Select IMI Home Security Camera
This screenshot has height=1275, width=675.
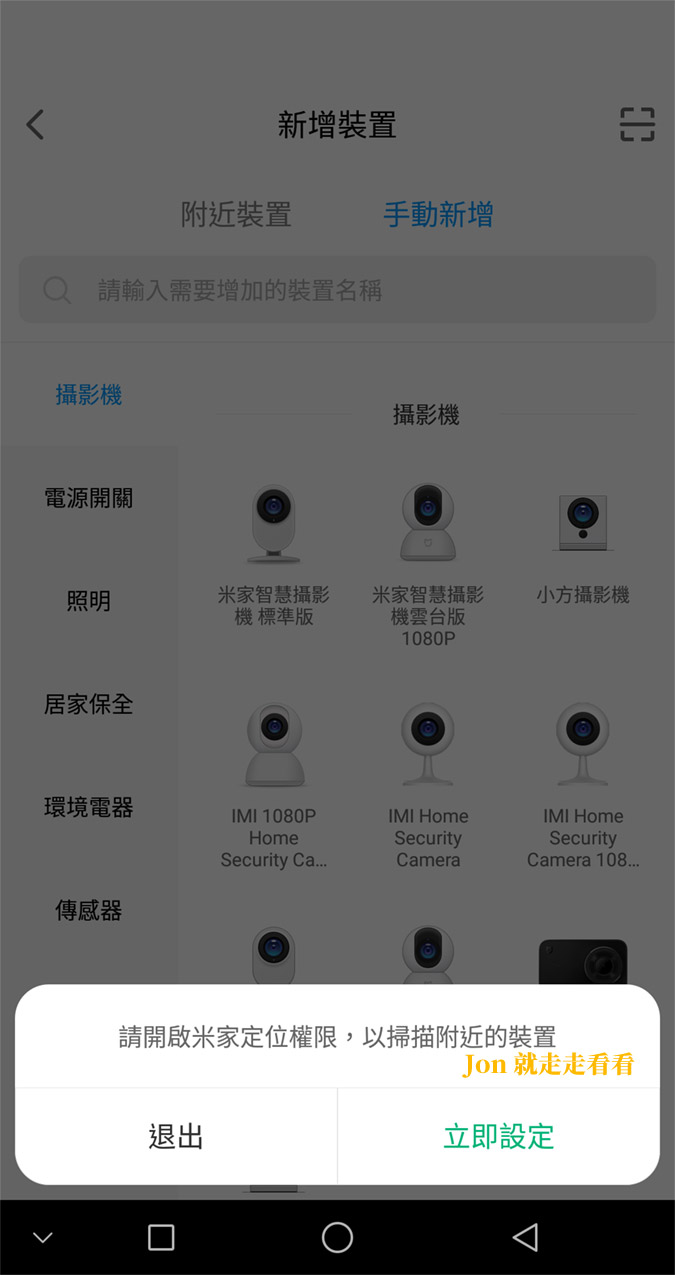428,786
